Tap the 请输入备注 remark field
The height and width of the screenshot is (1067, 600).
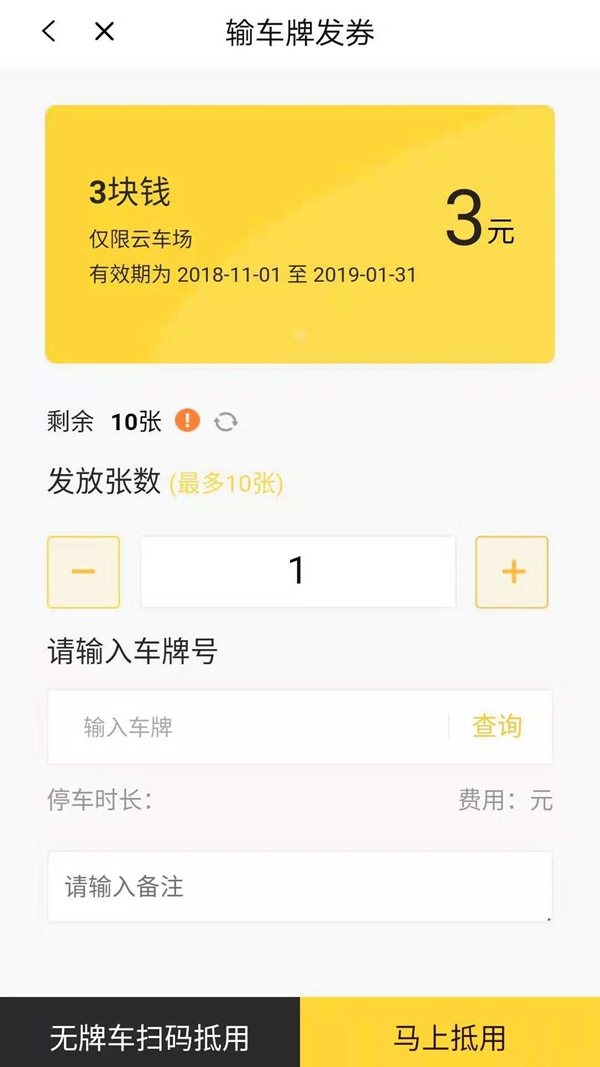(x=298, y=887)
